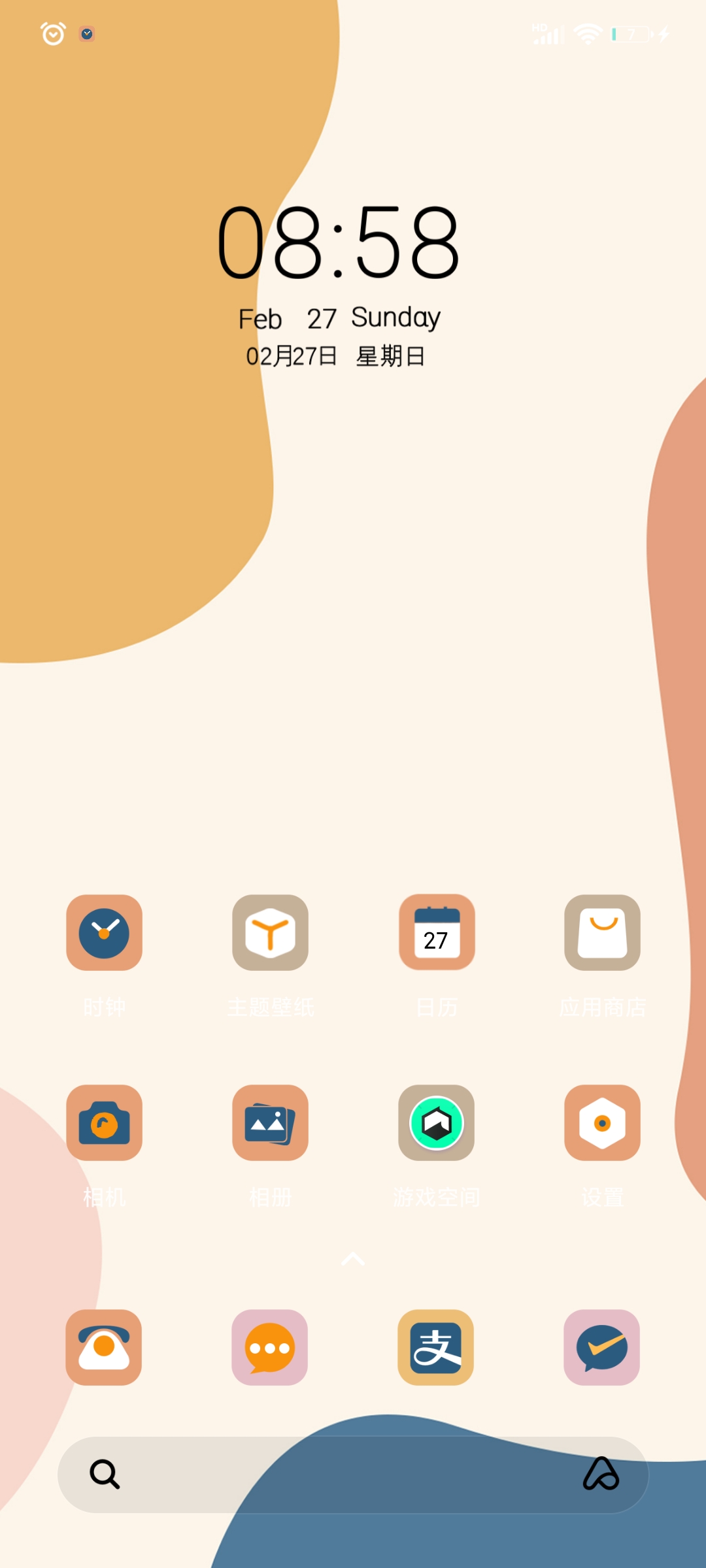The width and height of the screenshot is (706, 1568).
Task: Tap the up arrow to open app drawer
Action: 353,1258
